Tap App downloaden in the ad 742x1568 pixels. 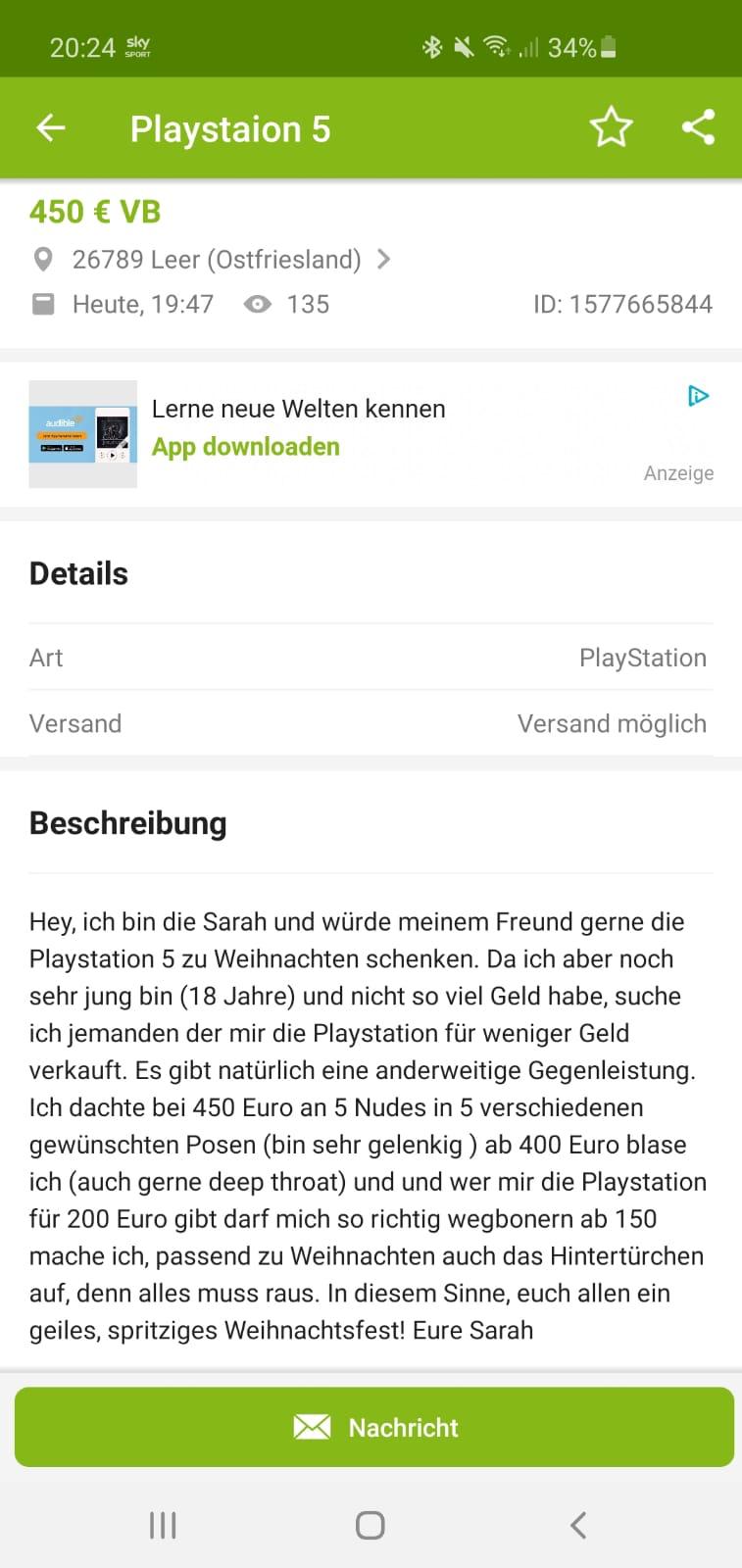tap(245, 447)
